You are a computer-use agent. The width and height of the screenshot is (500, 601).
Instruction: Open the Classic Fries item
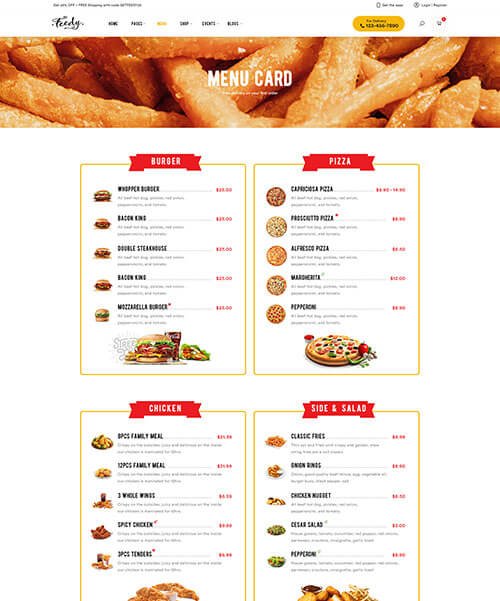308,436
